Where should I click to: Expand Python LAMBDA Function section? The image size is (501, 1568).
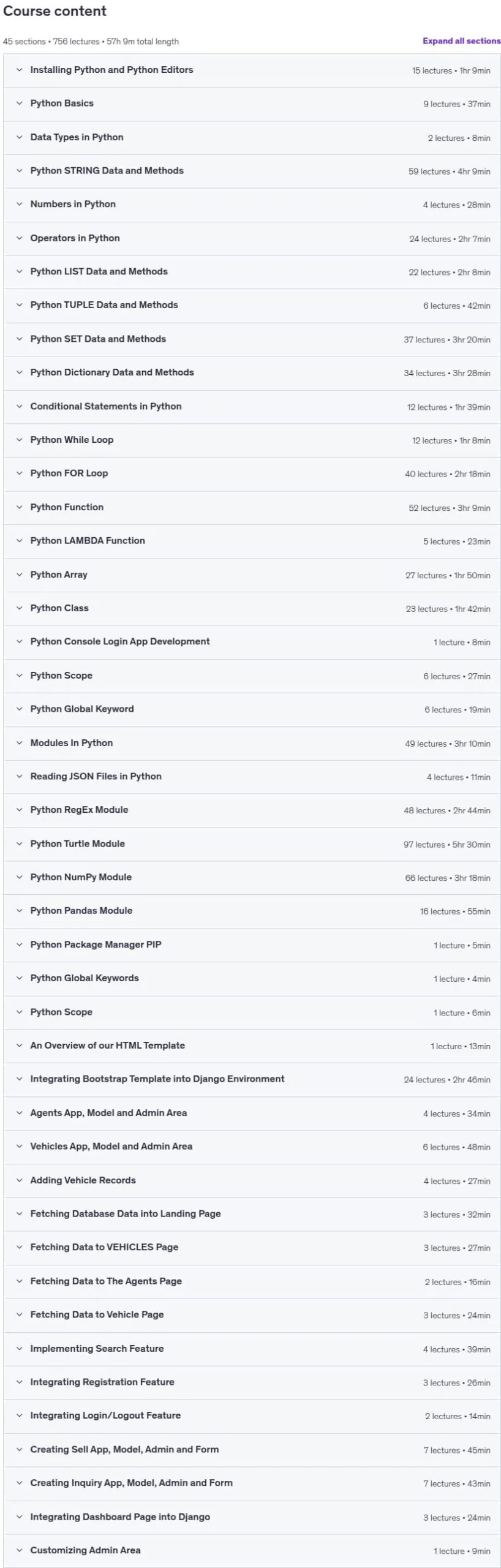pos(252,541)
